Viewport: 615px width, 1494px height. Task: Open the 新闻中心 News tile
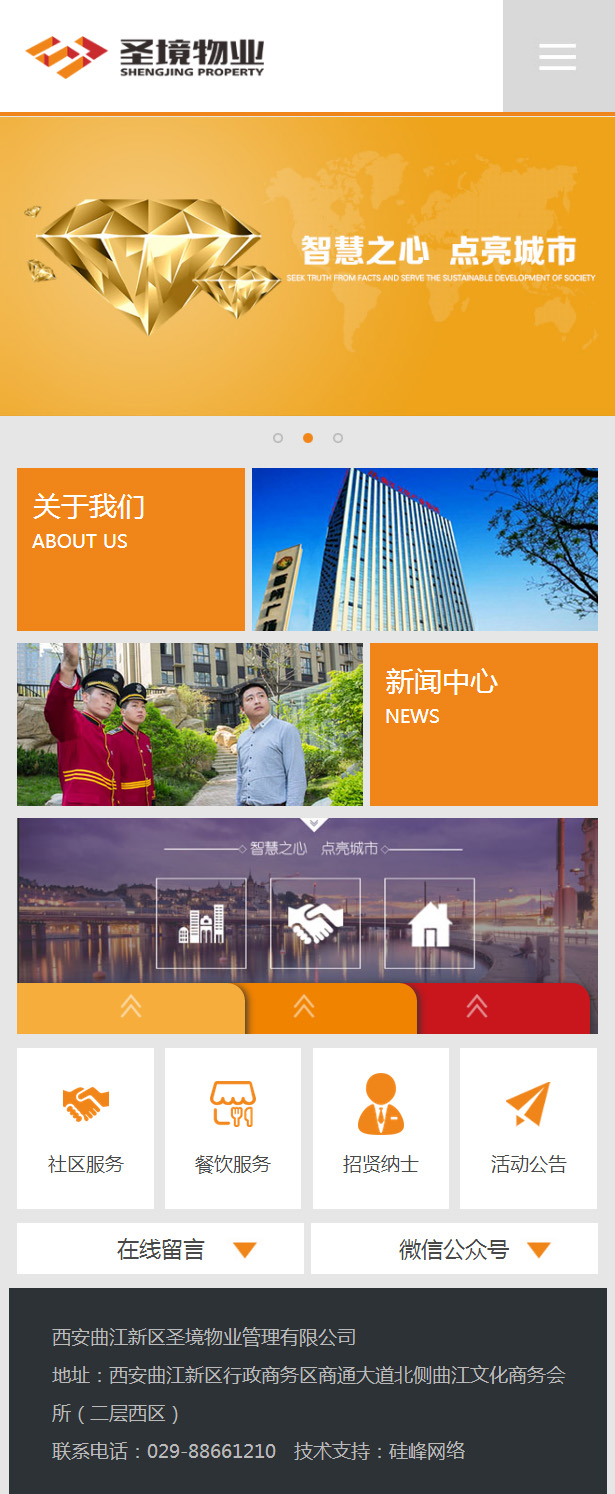(484, 724)
